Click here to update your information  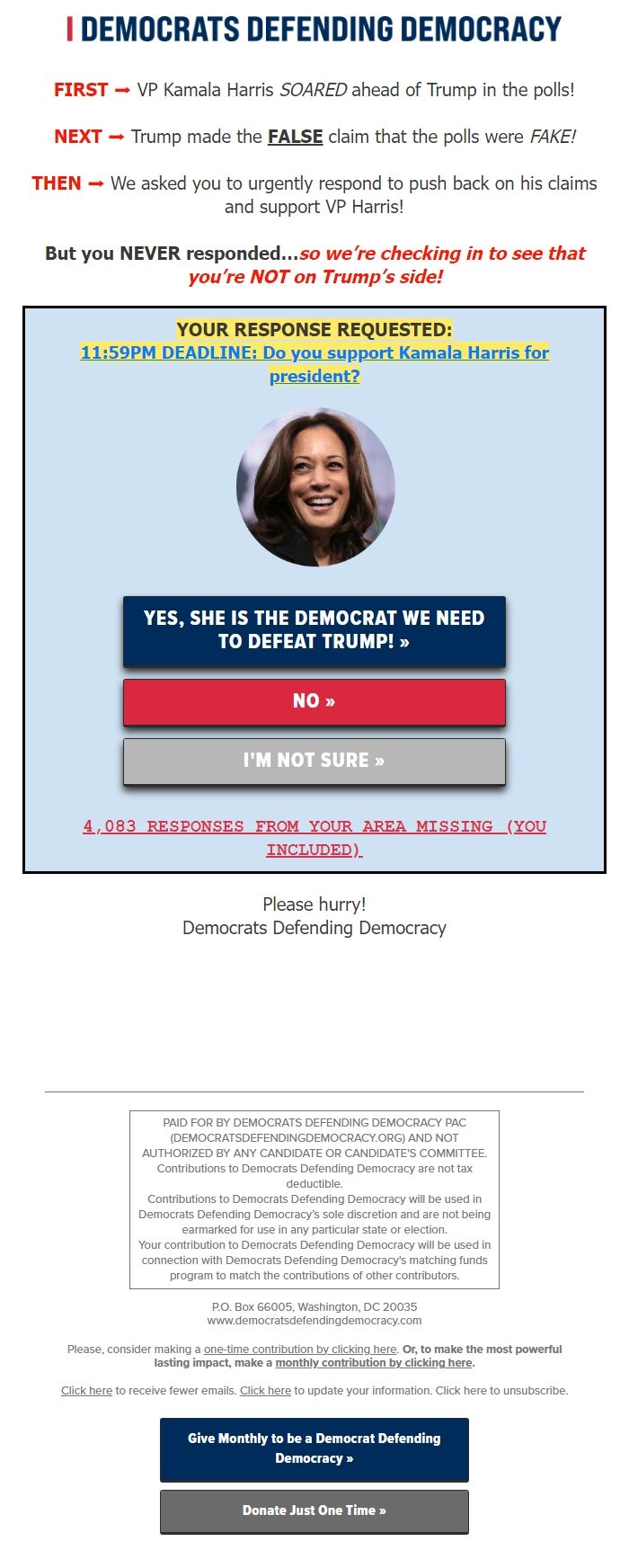[x=265, y=1391]
